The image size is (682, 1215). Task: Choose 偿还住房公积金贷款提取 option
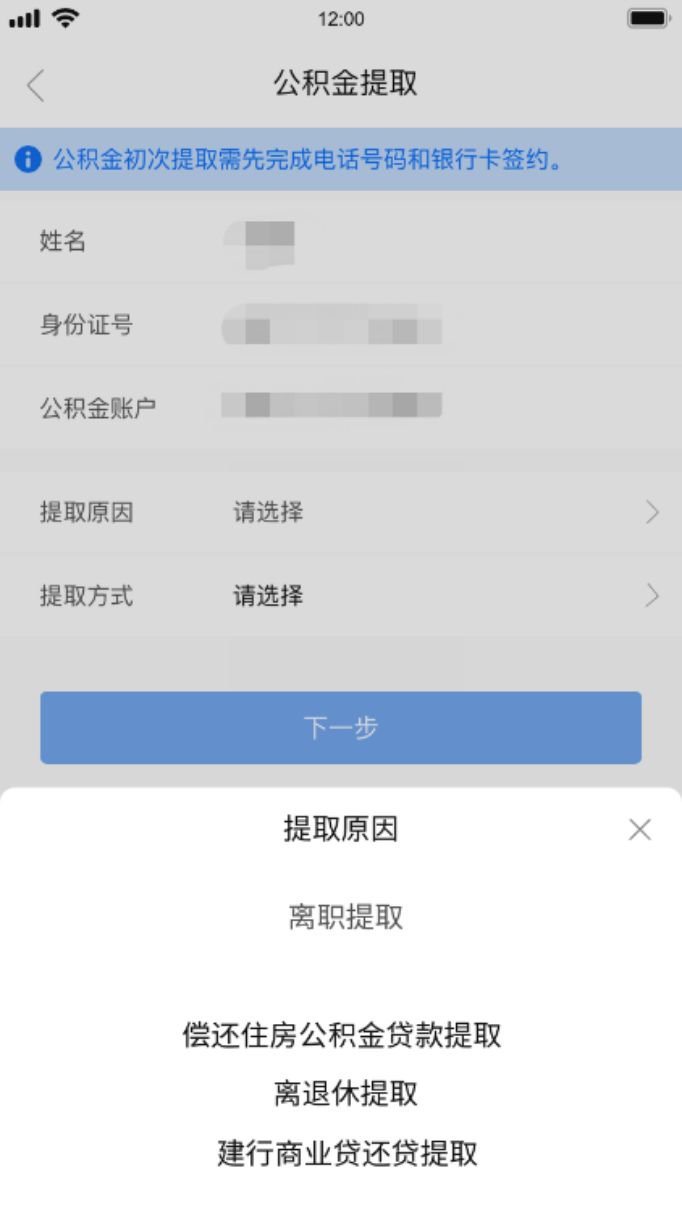tap(341, 1035)
